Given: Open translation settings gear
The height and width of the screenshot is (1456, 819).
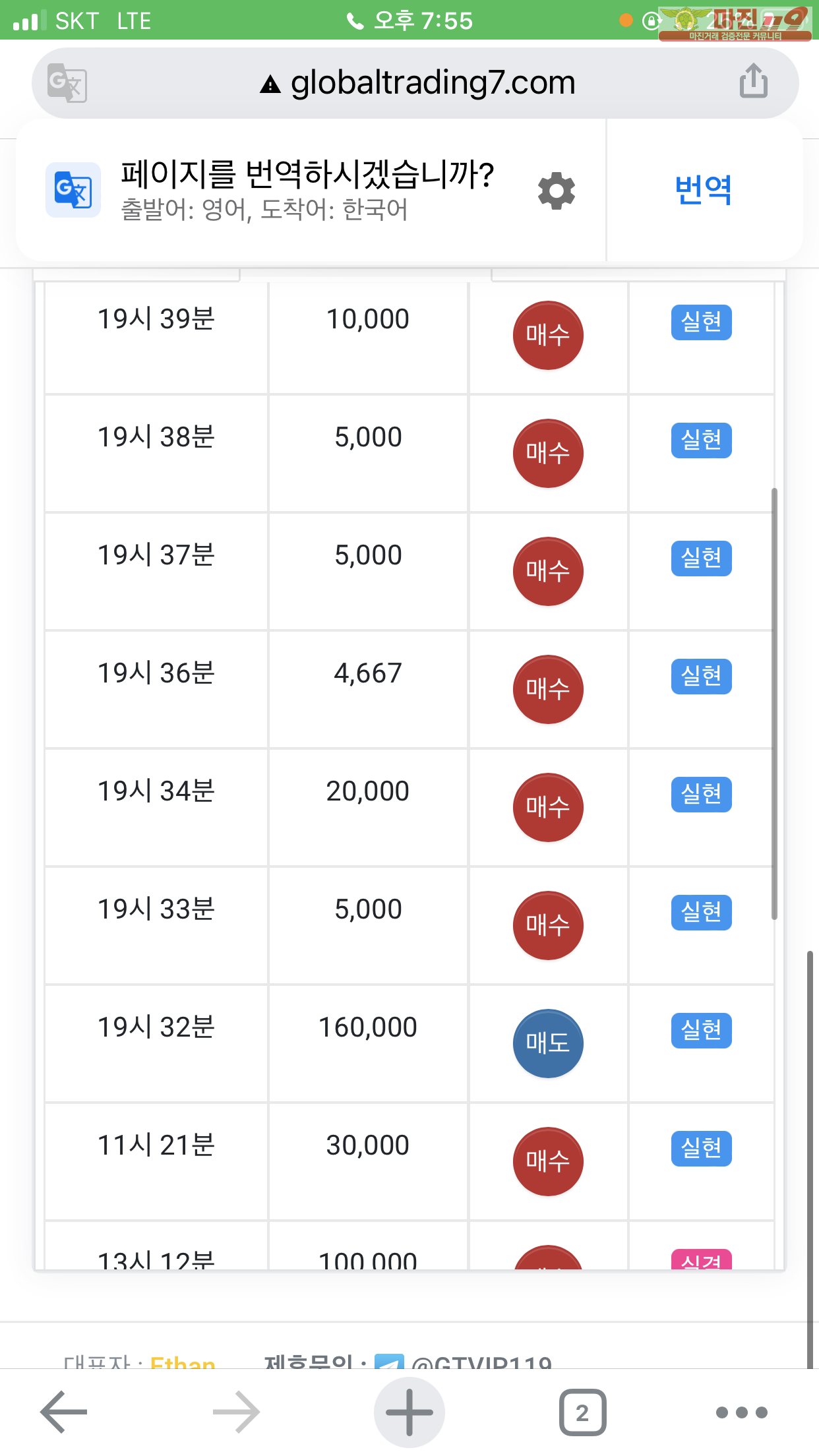Looking at the screenshot, I should [557, 191].
